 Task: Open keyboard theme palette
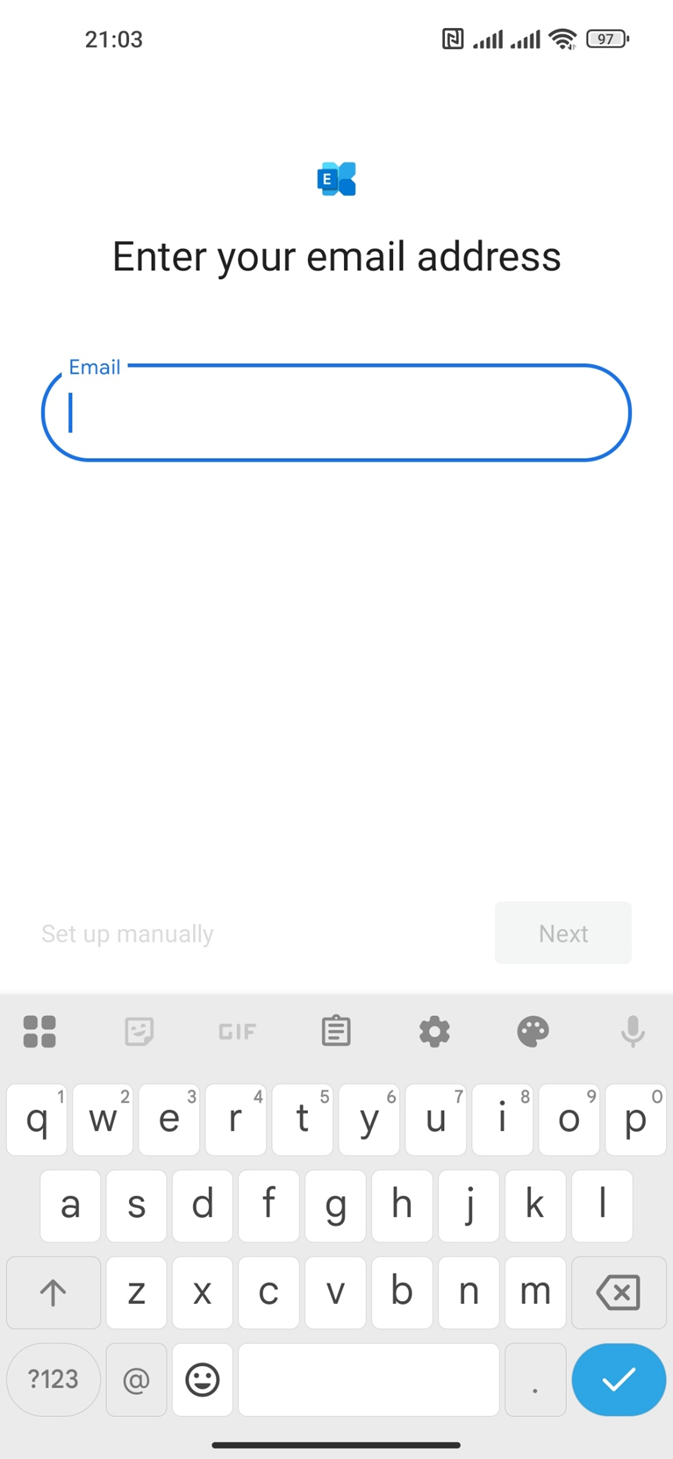[x=533, y=1031]
